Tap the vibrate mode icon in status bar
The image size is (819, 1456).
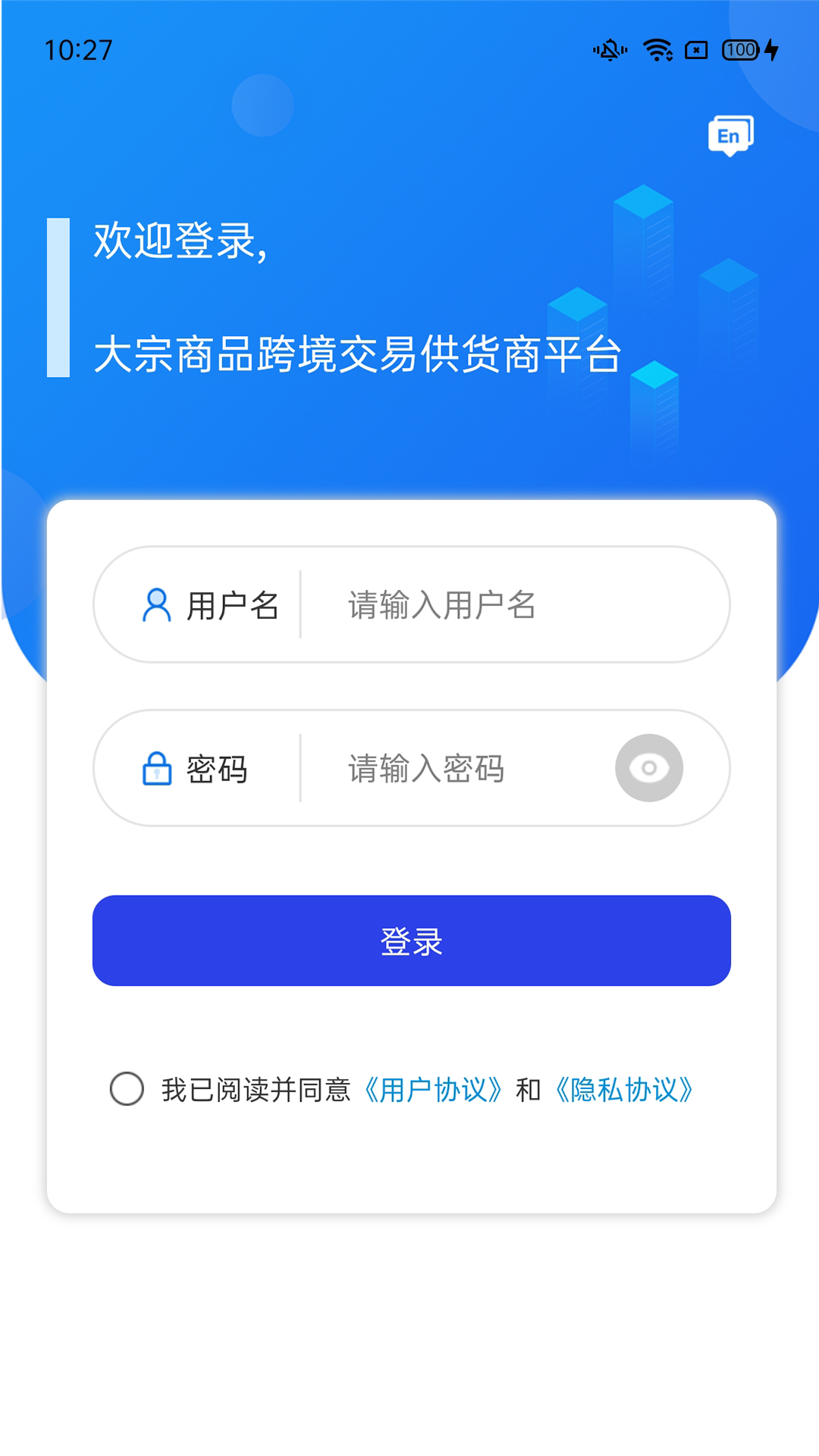(x=608, y=49)
